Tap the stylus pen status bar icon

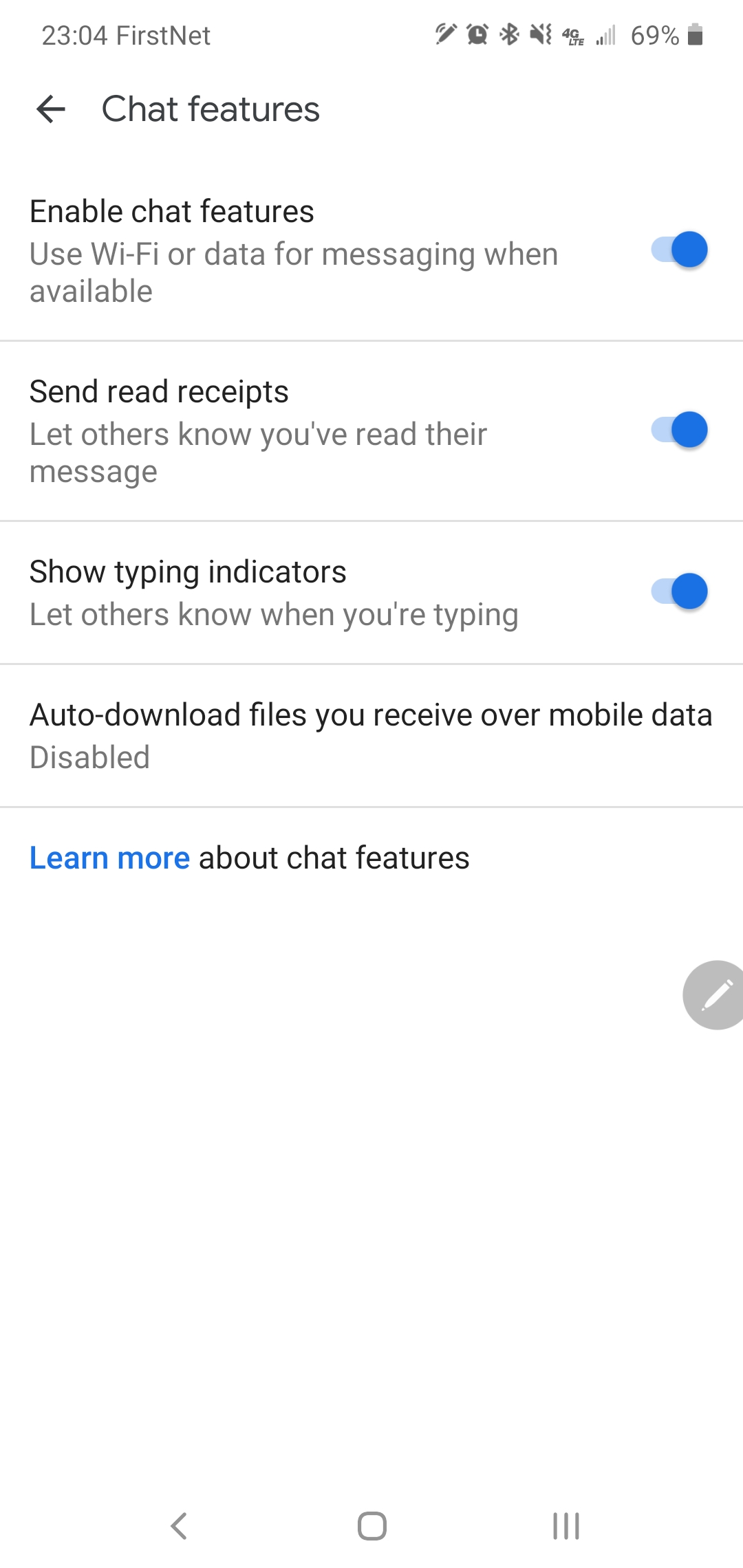point(445,35)
